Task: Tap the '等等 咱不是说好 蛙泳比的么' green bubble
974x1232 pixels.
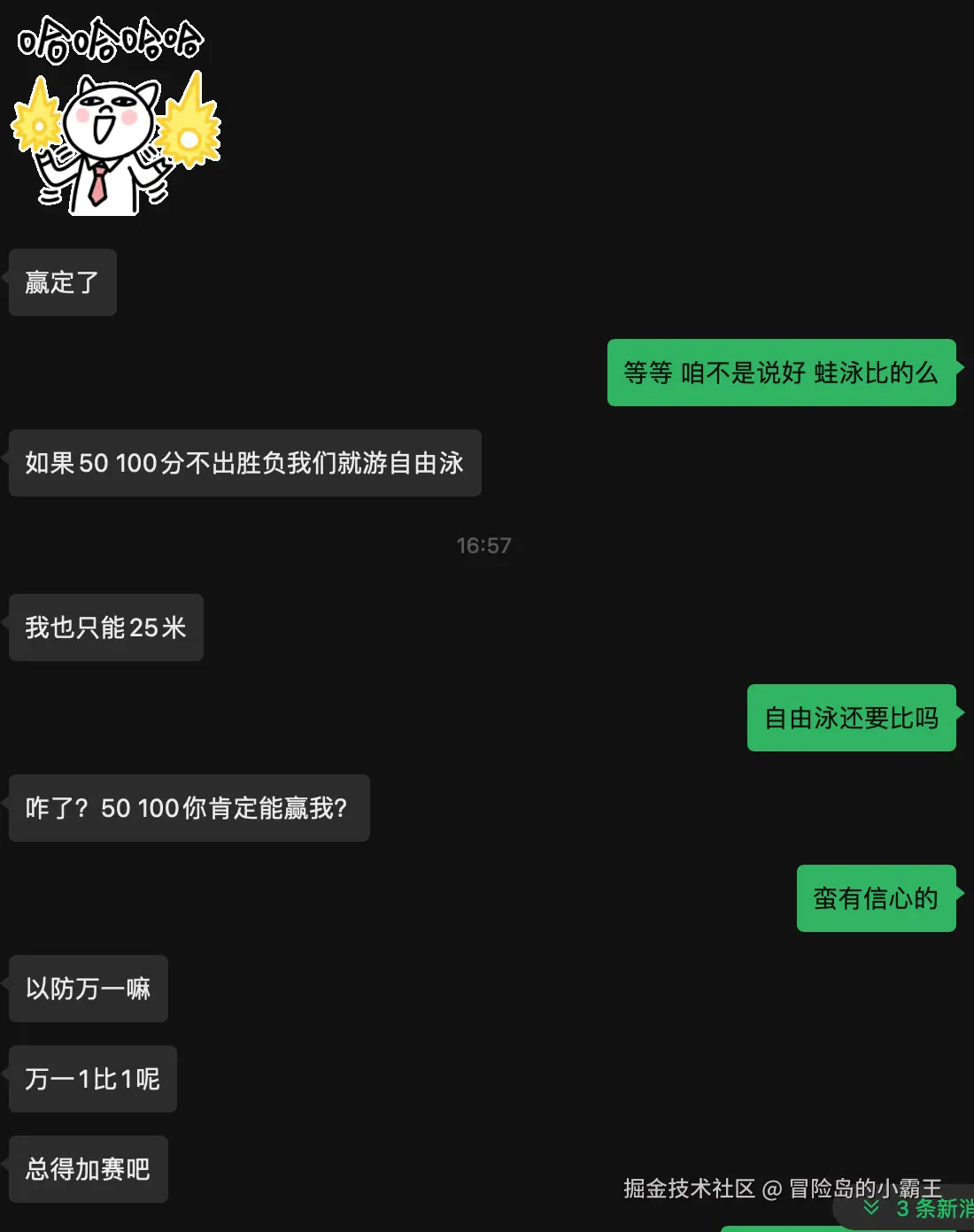Action: 781,373
